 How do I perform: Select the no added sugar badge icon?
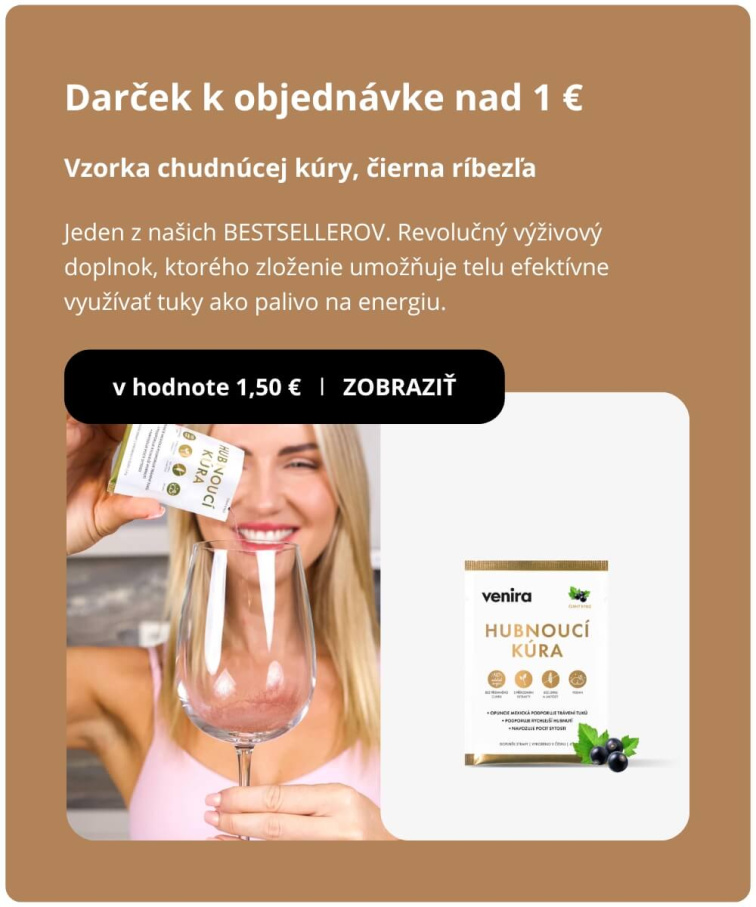(495, 680)
